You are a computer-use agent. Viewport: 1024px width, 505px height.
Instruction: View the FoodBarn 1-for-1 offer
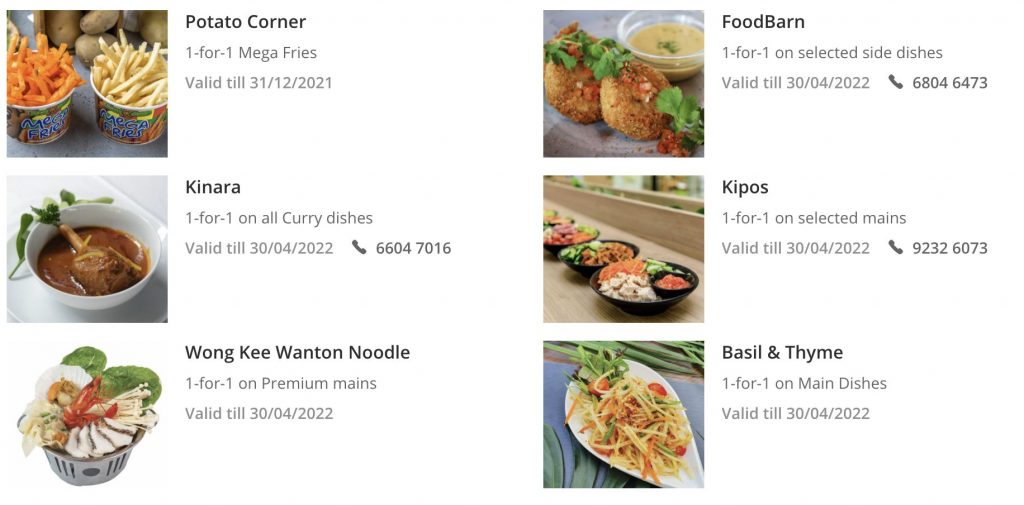click(x=763, y=22)
